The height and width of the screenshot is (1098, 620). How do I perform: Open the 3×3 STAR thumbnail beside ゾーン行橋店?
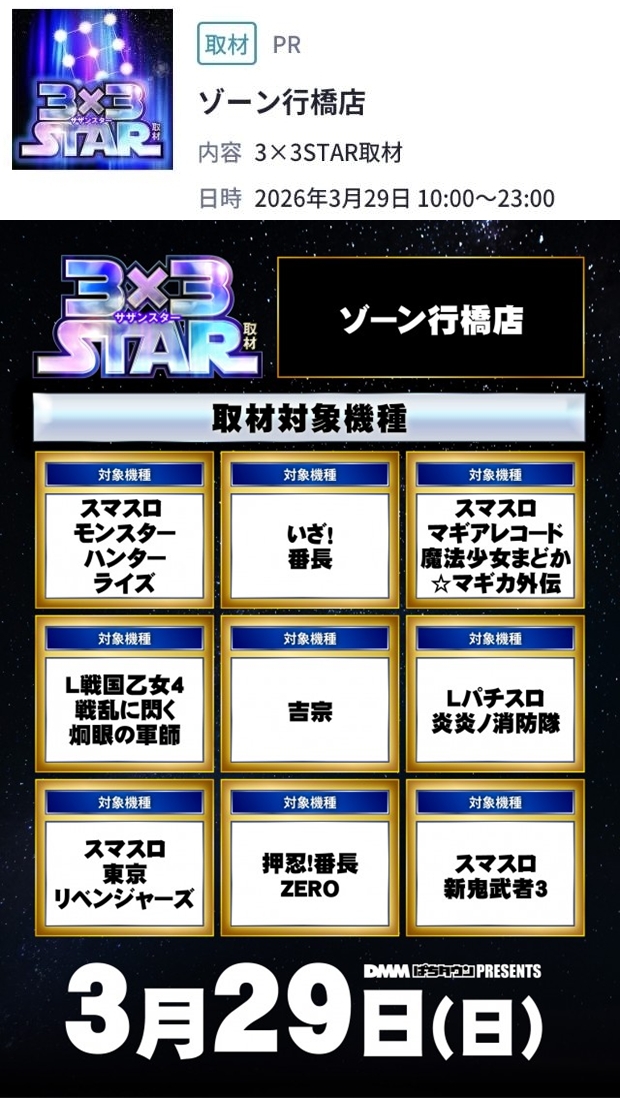(x=92, y=90)
